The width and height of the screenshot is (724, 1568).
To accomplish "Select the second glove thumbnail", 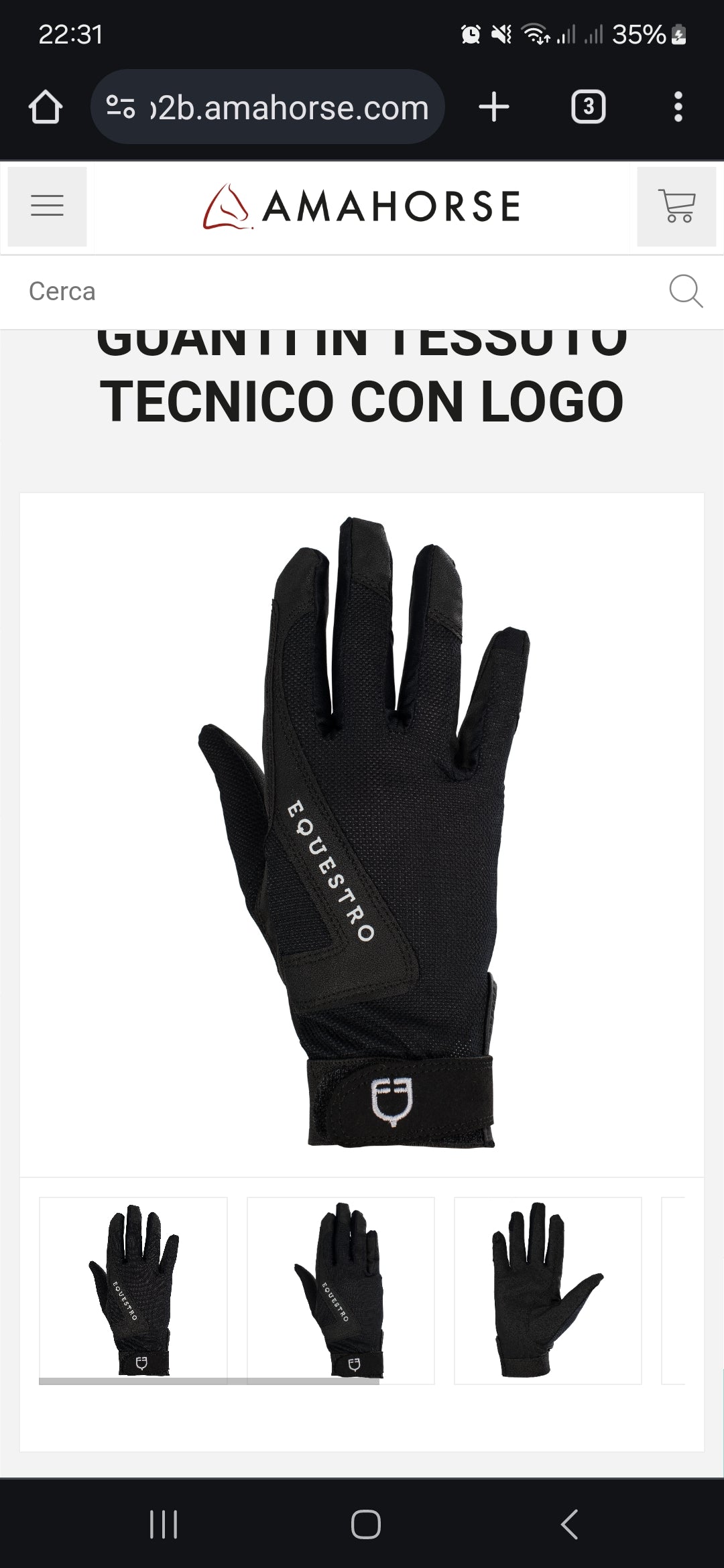I will [x=341, y=1290].
